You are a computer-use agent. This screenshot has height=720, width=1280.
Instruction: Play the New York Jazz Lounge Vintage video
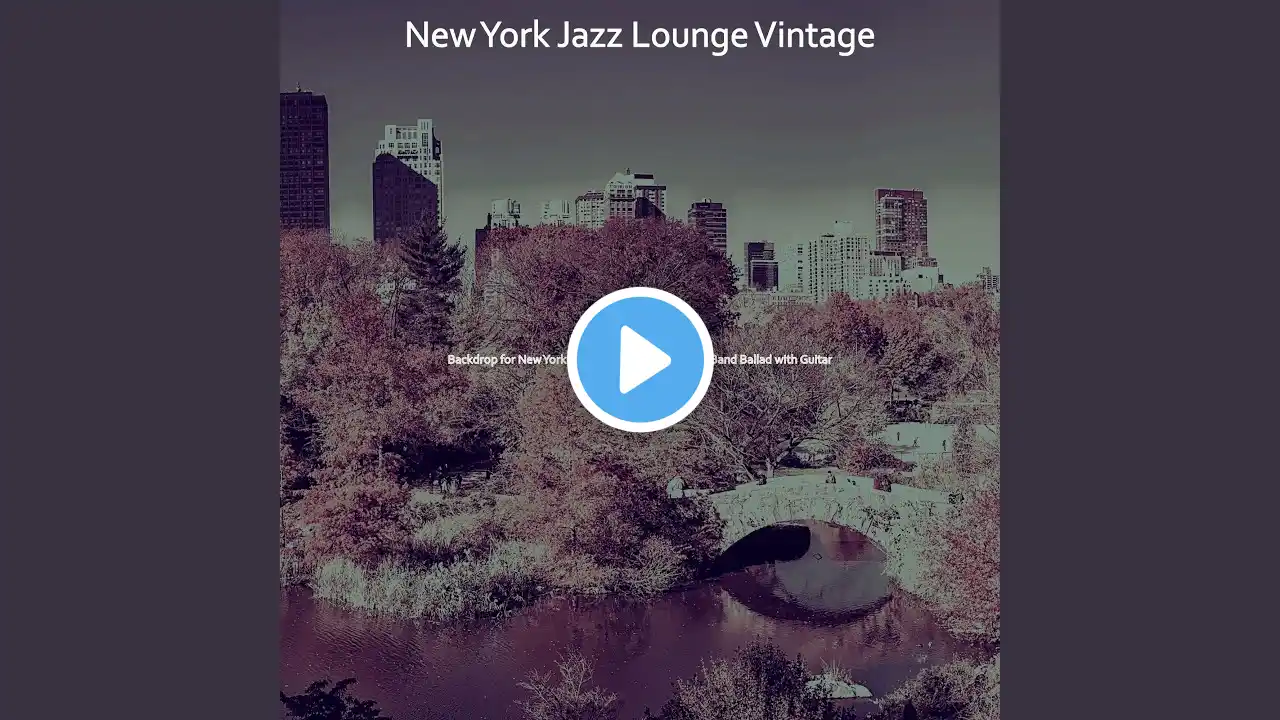click(x=640, y=360)
